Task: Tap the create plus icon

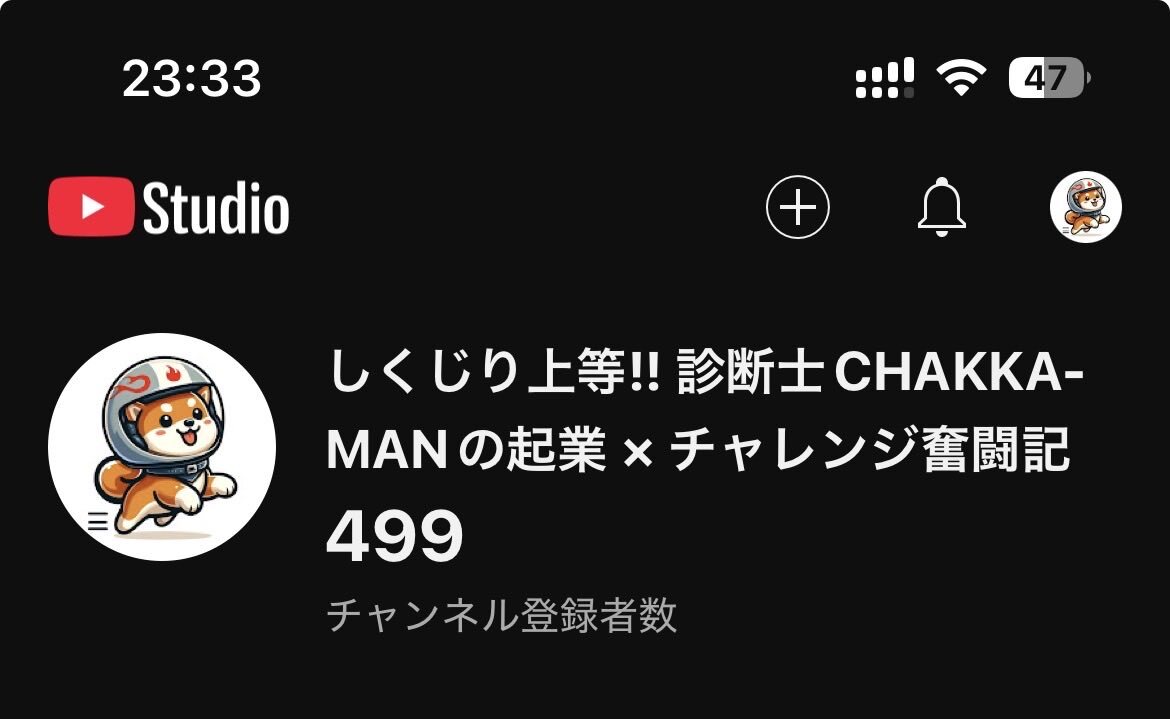Action: (x=797, y=208)
